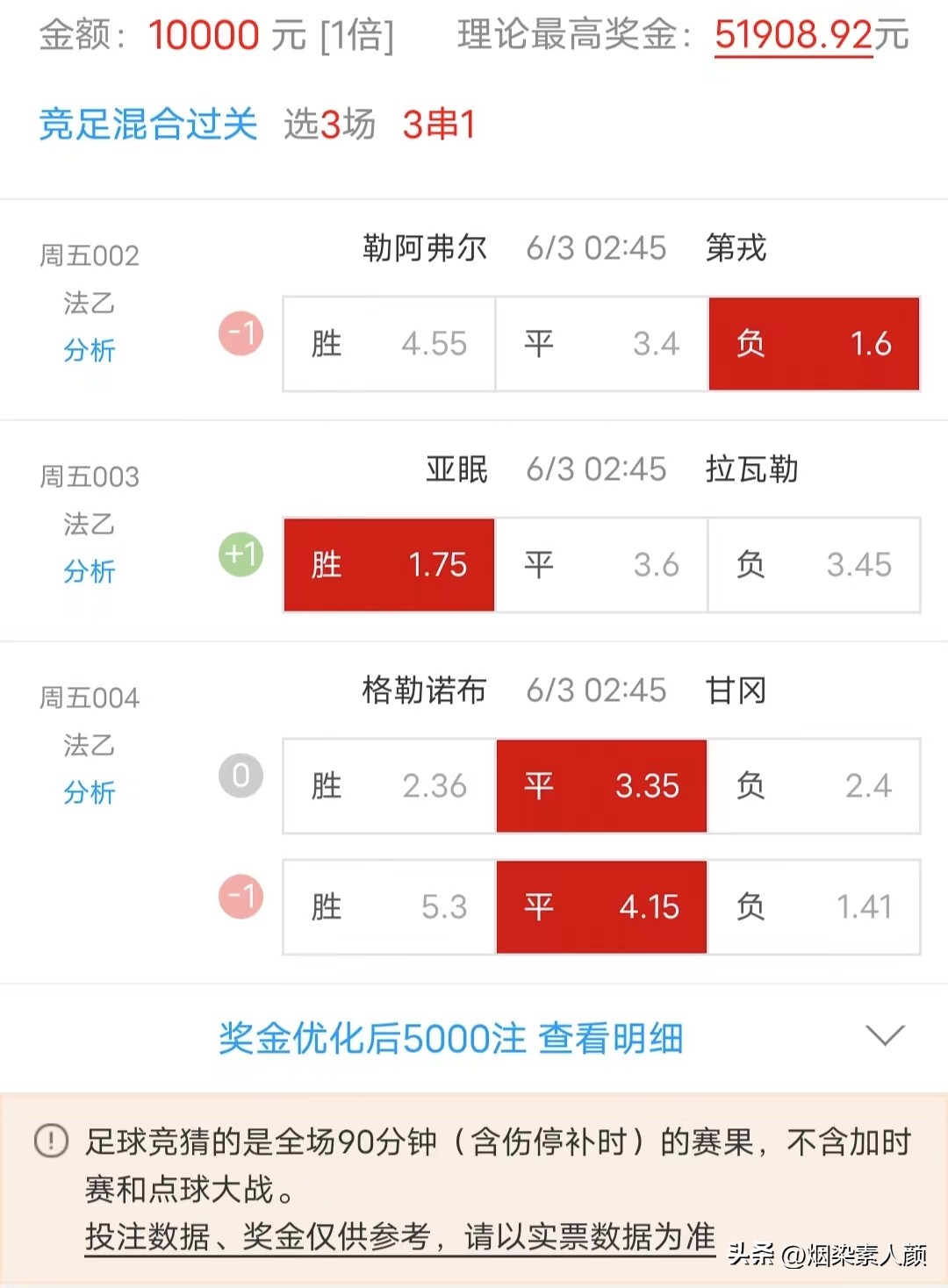Switch to the 竞足混合过关 tab

coord(147,125)
